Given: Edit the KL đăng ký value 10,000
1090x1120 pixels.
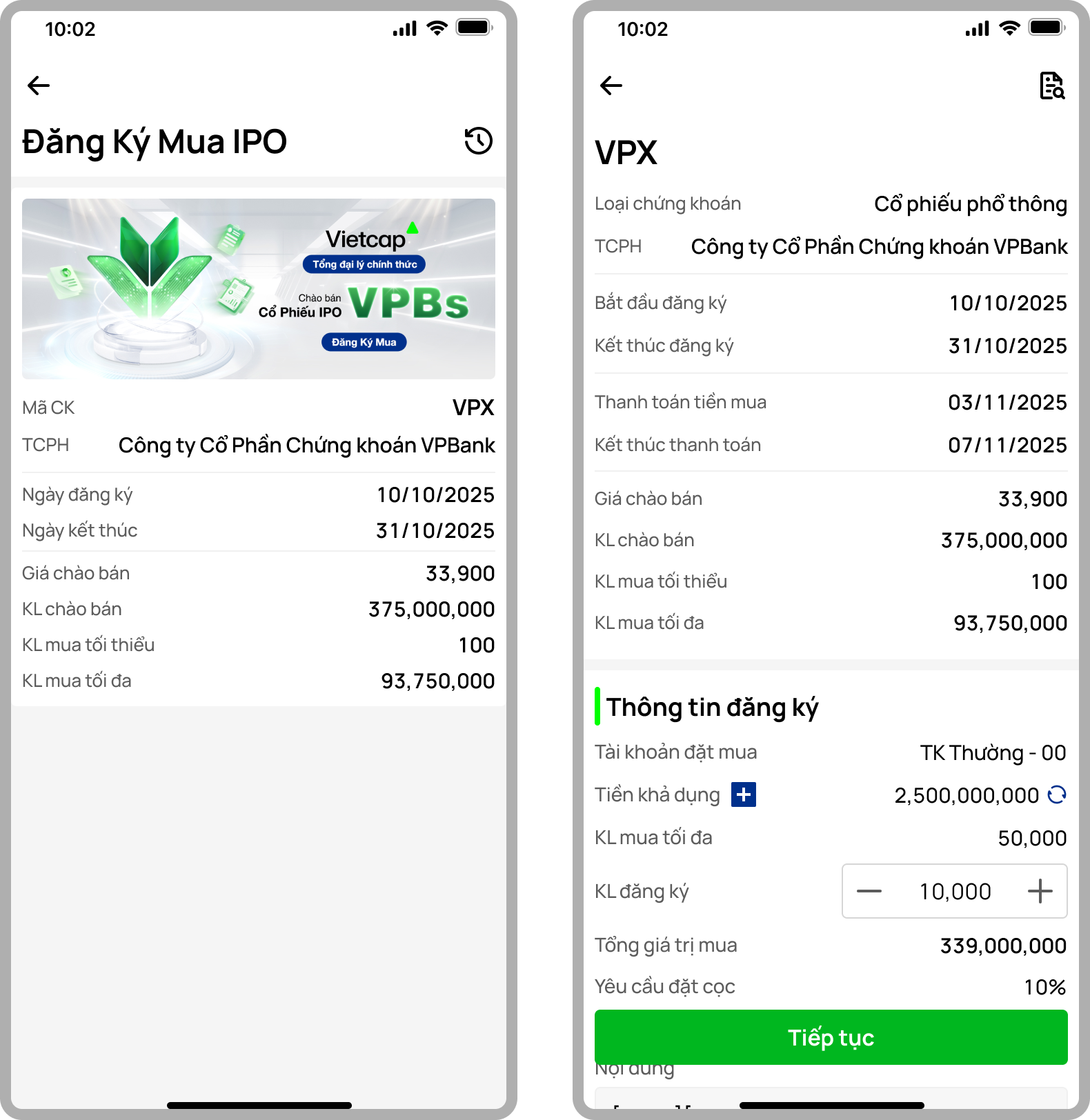Looking at the screenshot, I should [955, 892].
